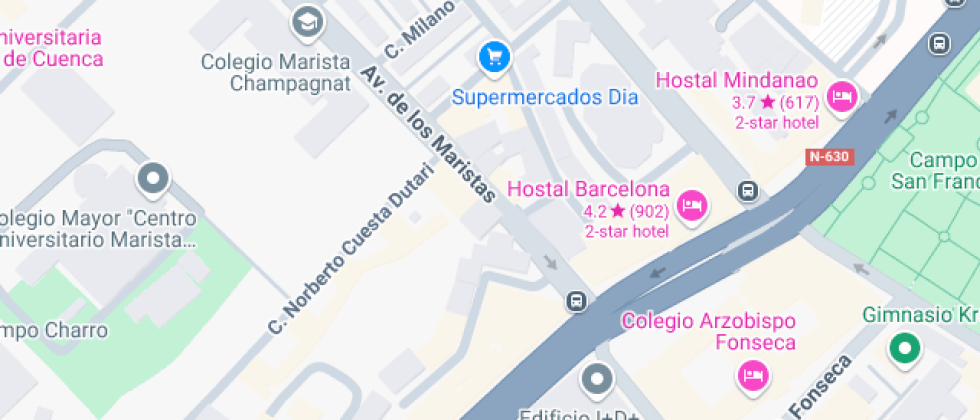Open the Colegio Arzobispo Fonseca pin
980x420 pixels.
(752, 375)
